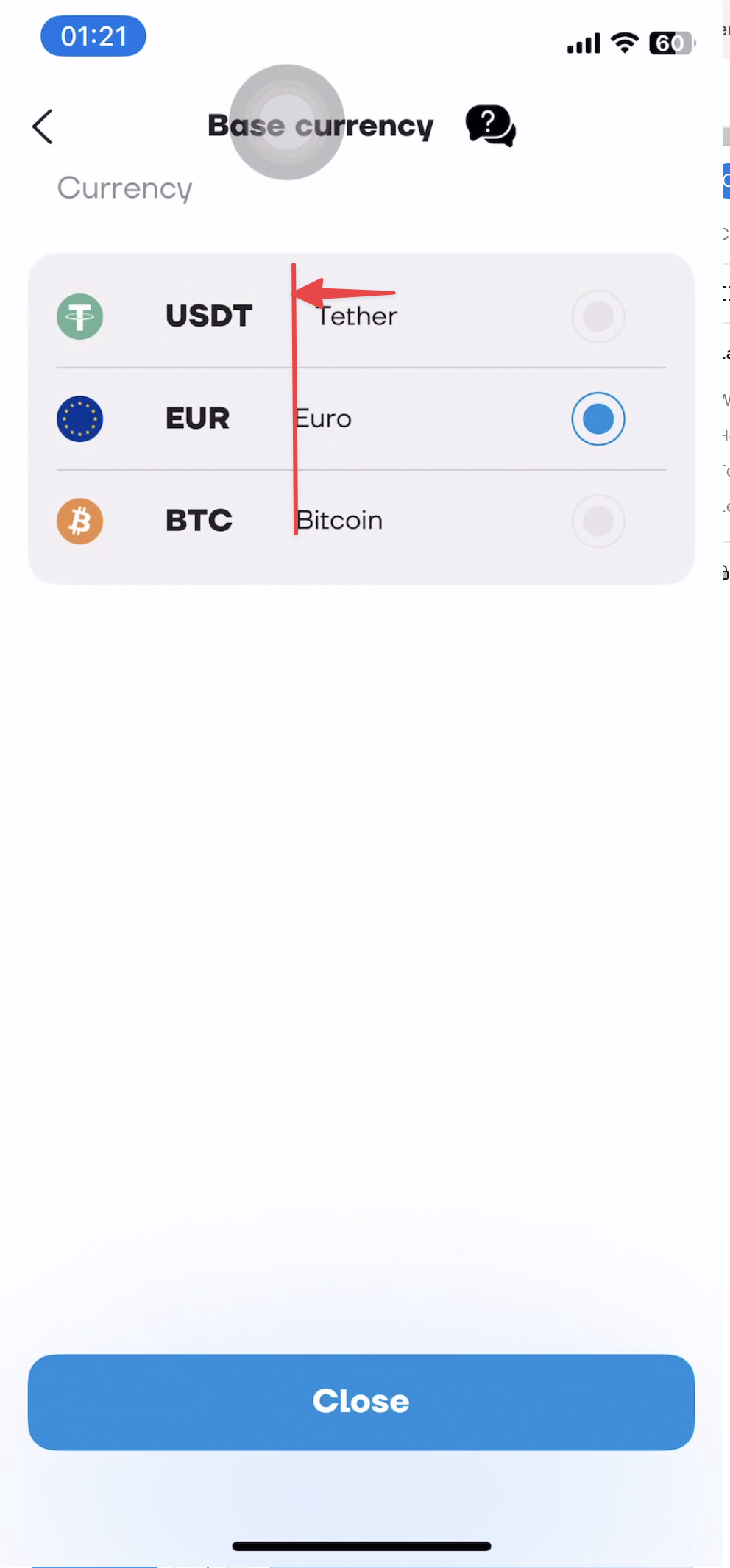The width and height of the screenshot is (730, 1568).
Task: Tap the Close button
Action: (x=361, y=1402)
